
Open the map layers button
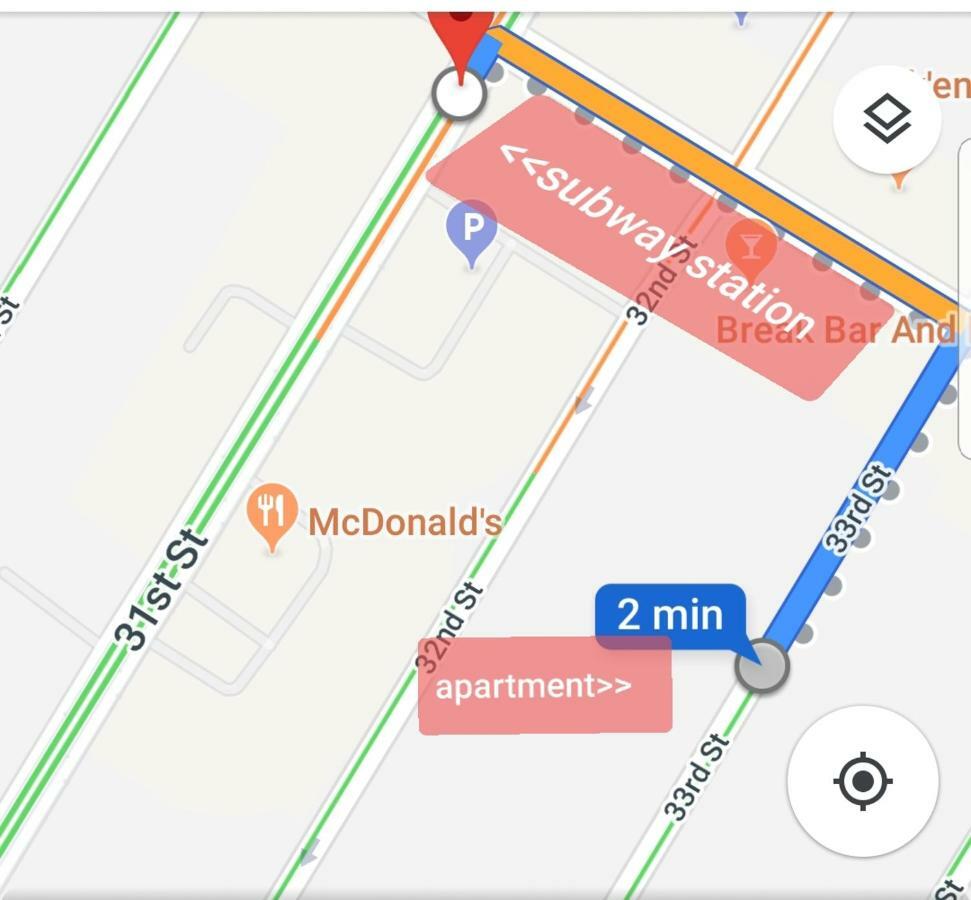(x=886, y=120)
